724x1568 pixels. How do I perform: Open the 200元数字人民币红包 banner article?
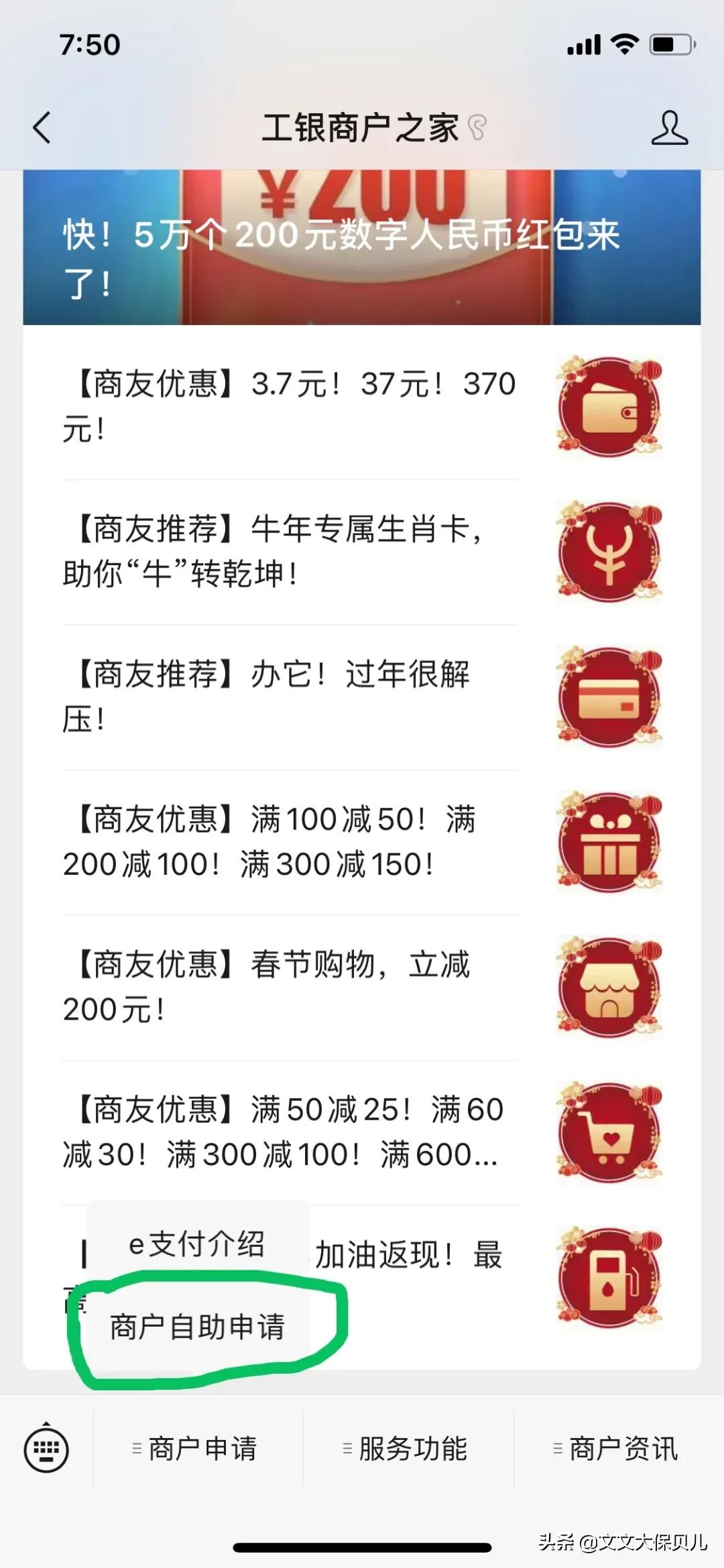pyautogui.click(x=335, y=255)
